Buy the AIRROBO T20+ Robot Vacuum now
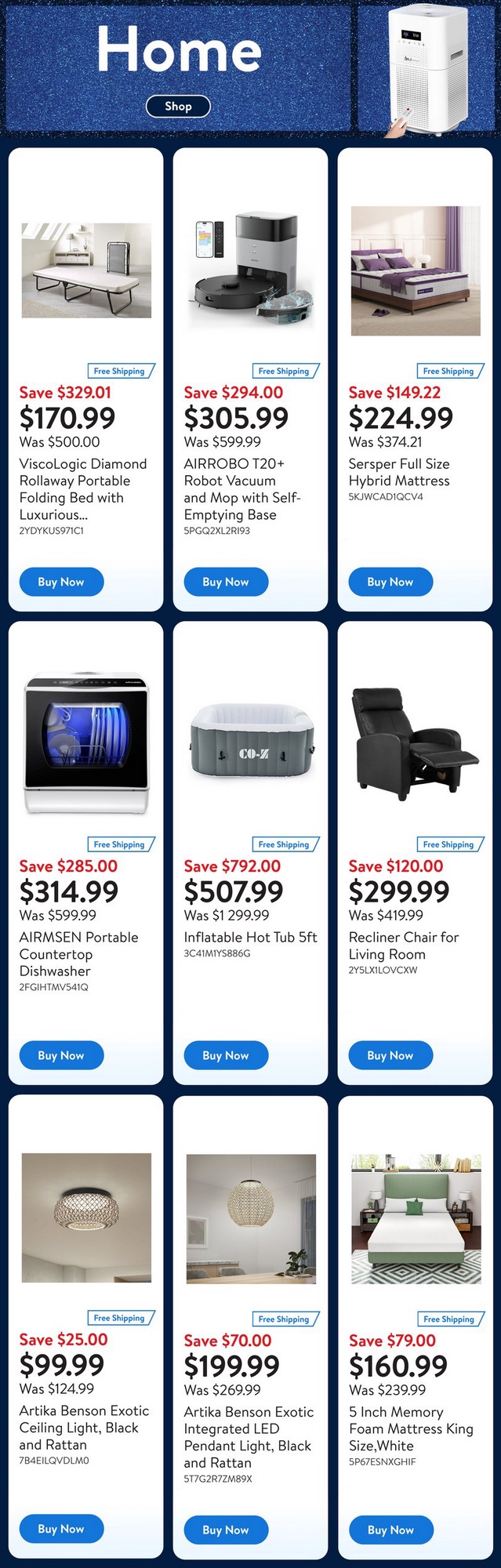 (226, 582)
